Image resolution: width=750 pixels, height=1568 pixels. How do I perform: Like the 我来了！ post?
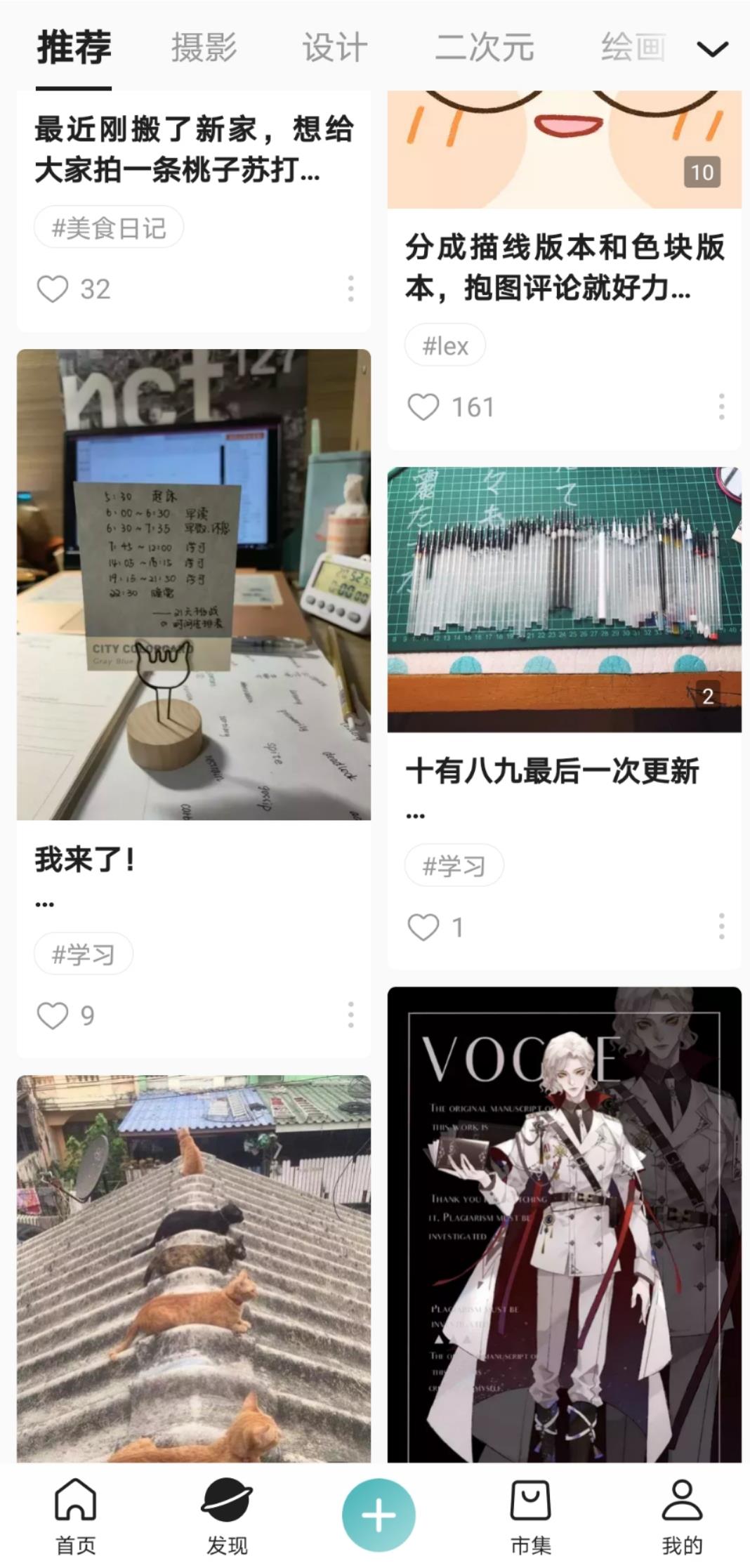point(53,1015)
